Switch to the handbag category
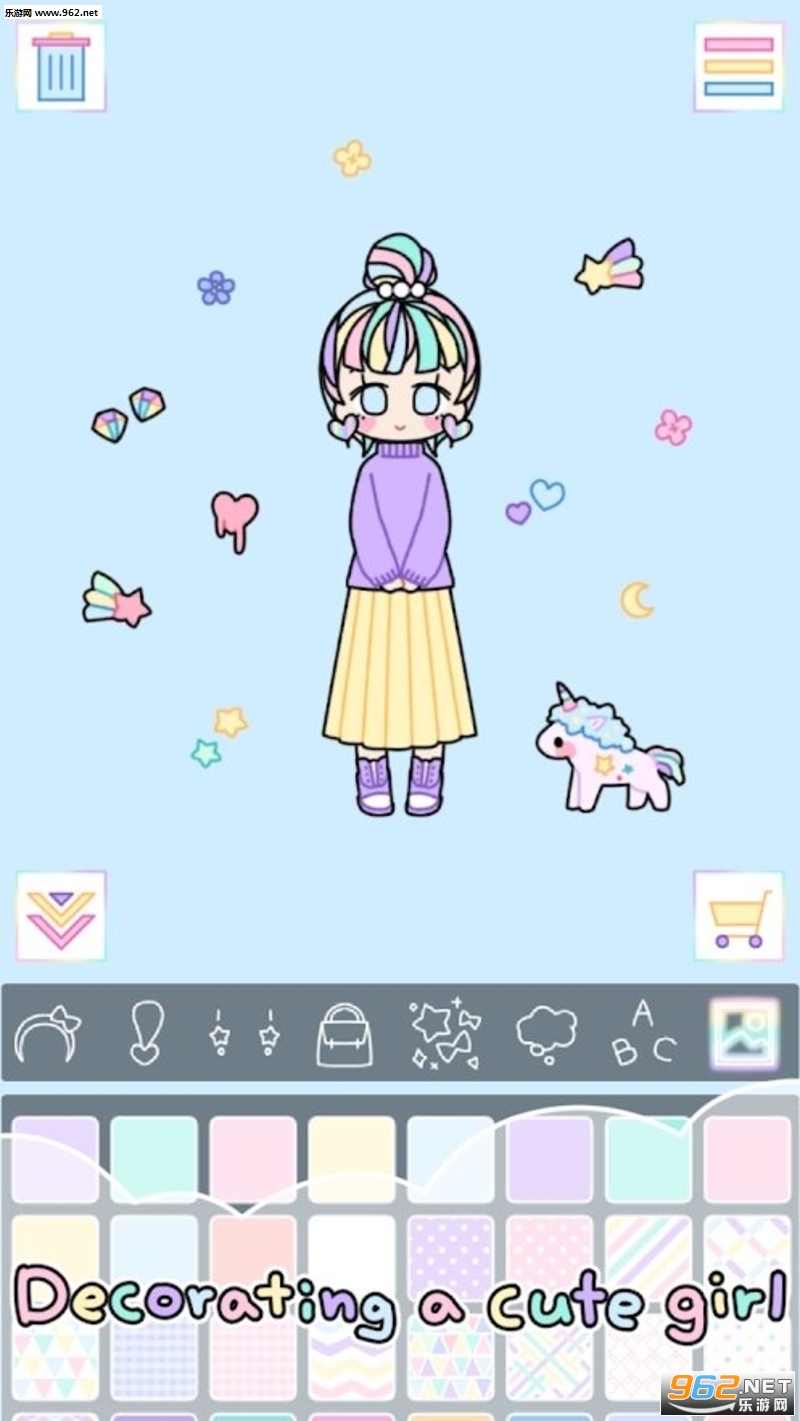Screen dimensions: 800x1421 (x=344, y=1033)
